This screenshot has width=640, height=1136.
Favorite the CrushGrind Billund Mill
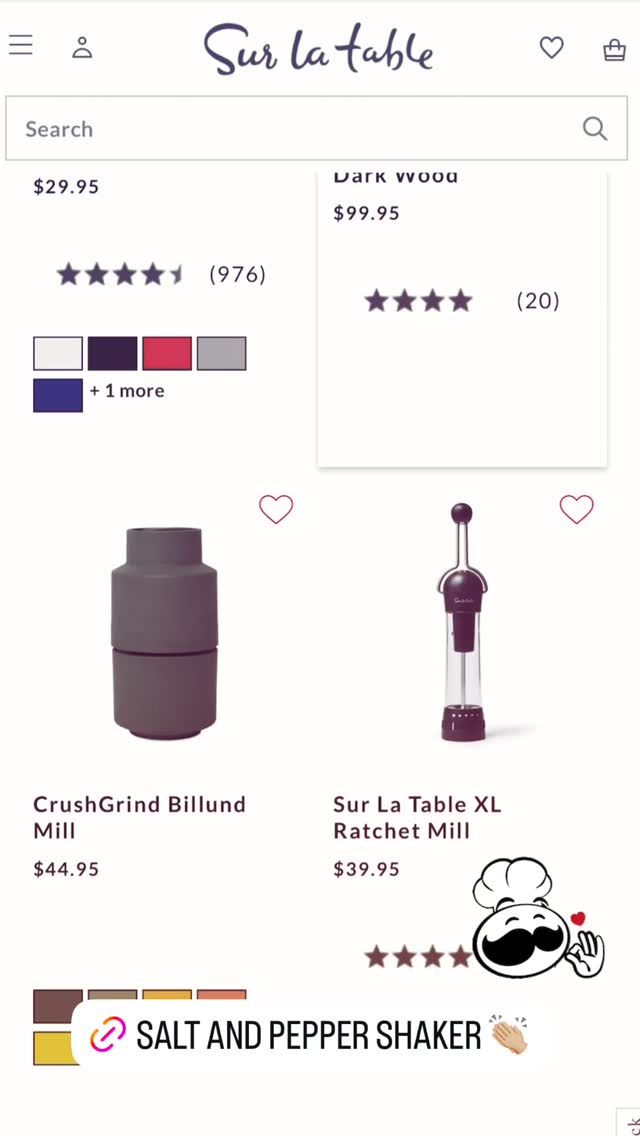[x=276, y=509]
